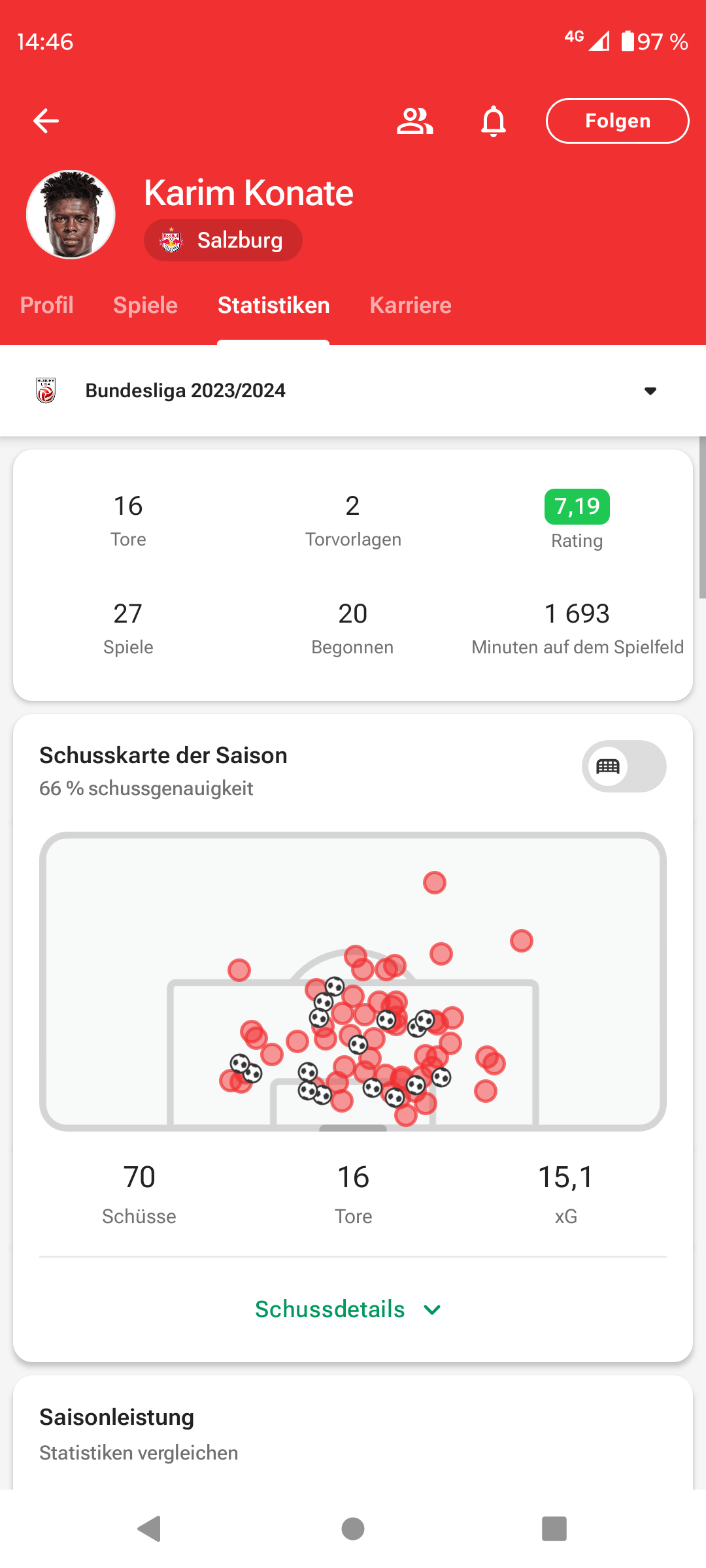This screenshot has width=706, height=1568.
Task: Switch to the Spiele tab
Action: (145, 305)
